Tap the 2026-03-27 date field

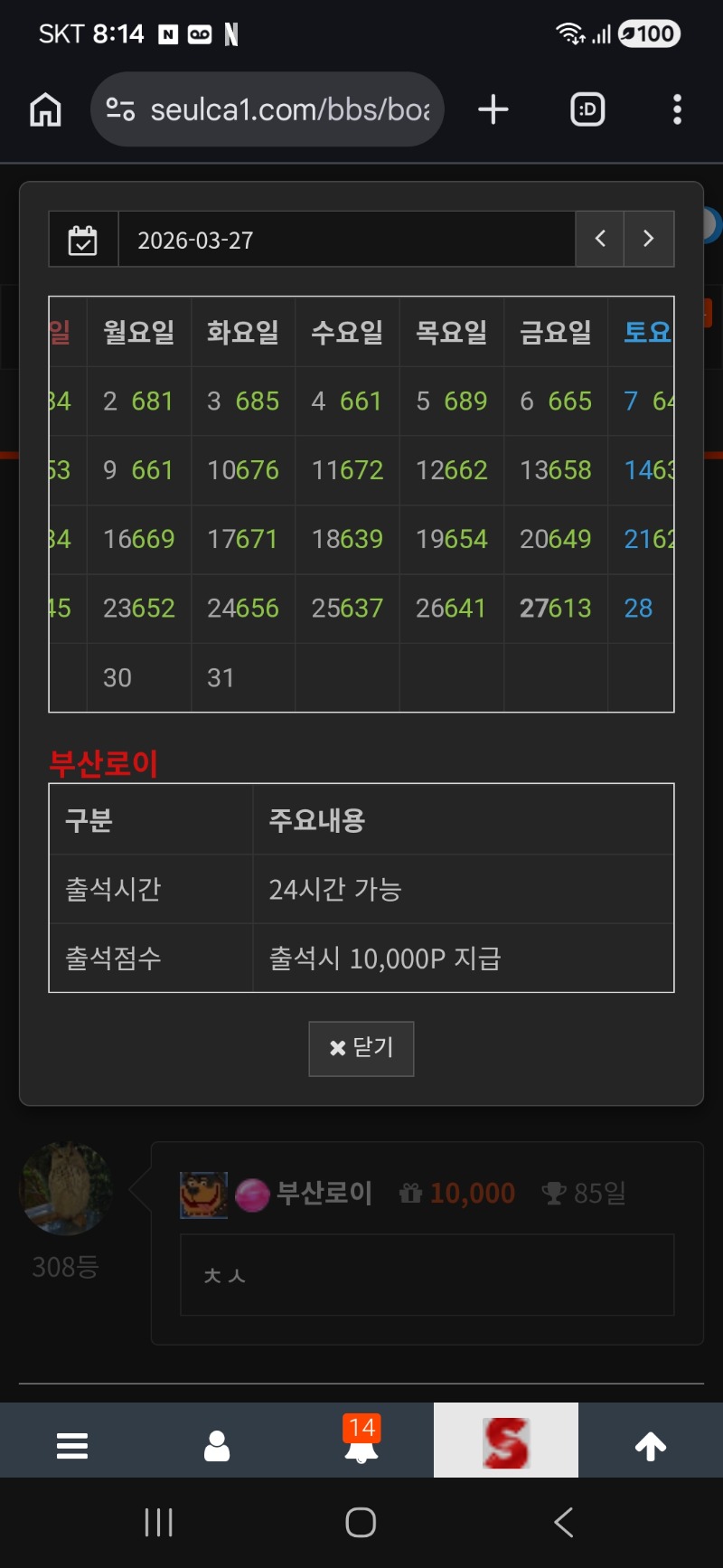pos(346,240)
